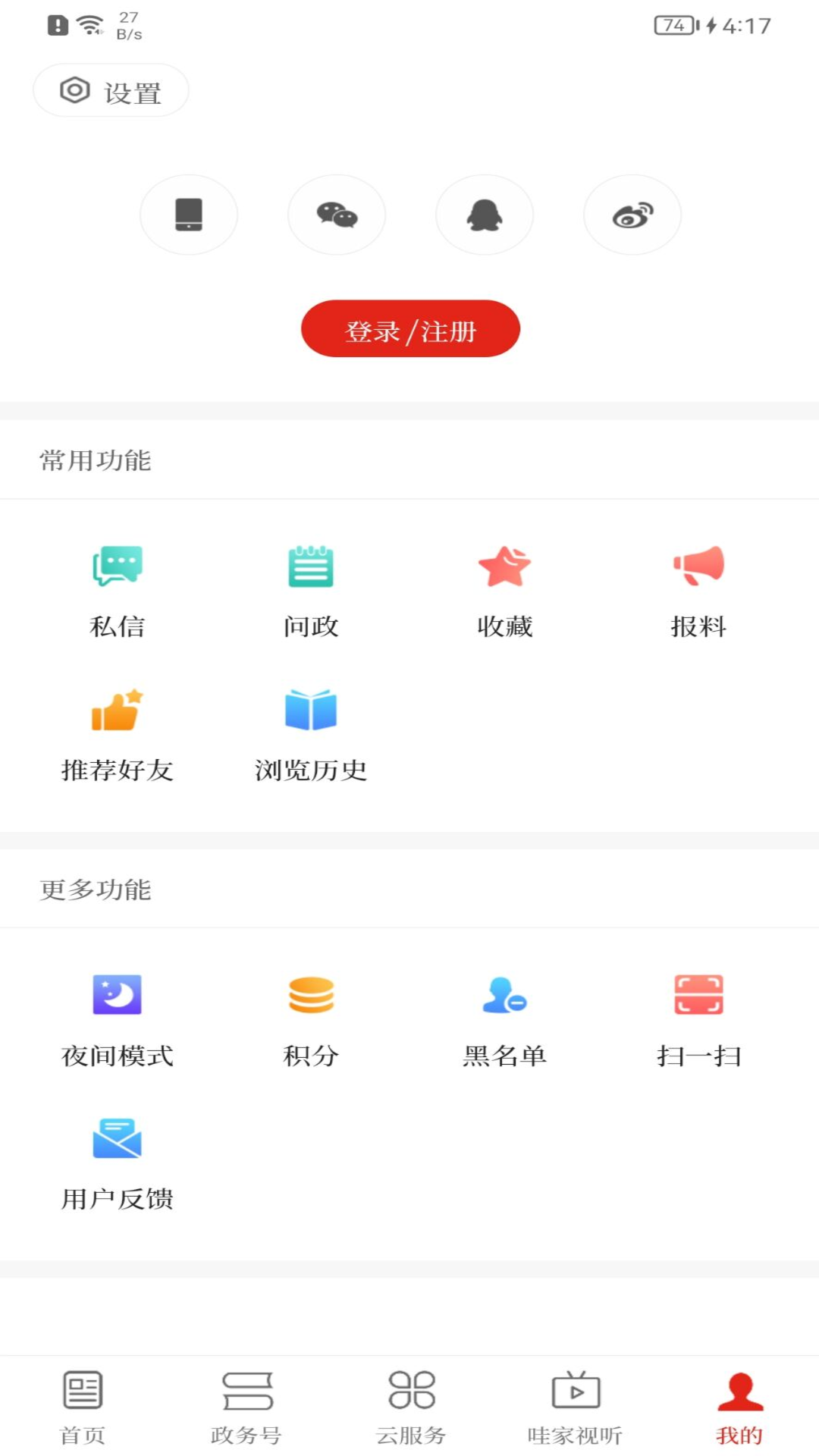Sign in using the Weibo icon

(632, 215)
